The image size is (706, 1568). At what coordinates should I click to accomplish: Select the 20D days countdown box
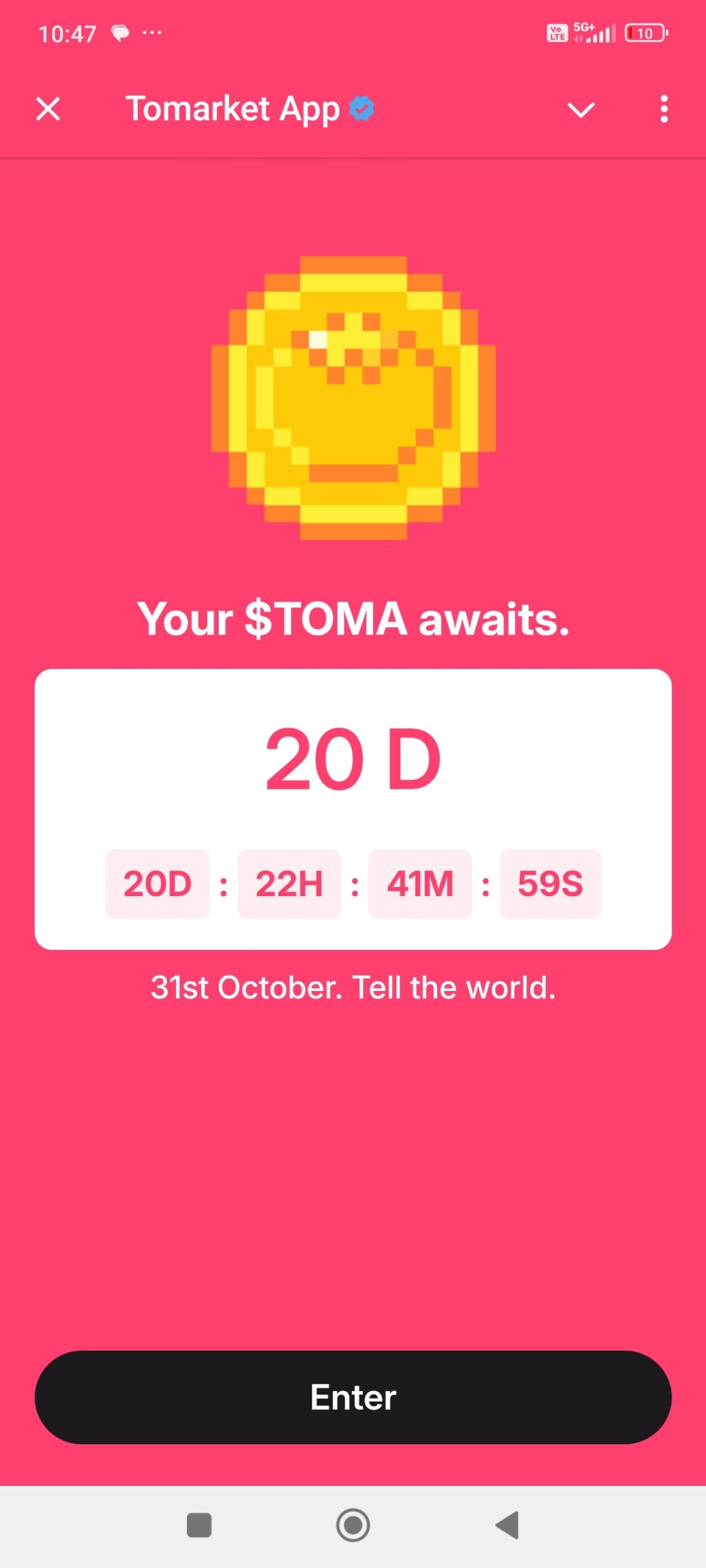pyautogui.click(x=157, y=883)
